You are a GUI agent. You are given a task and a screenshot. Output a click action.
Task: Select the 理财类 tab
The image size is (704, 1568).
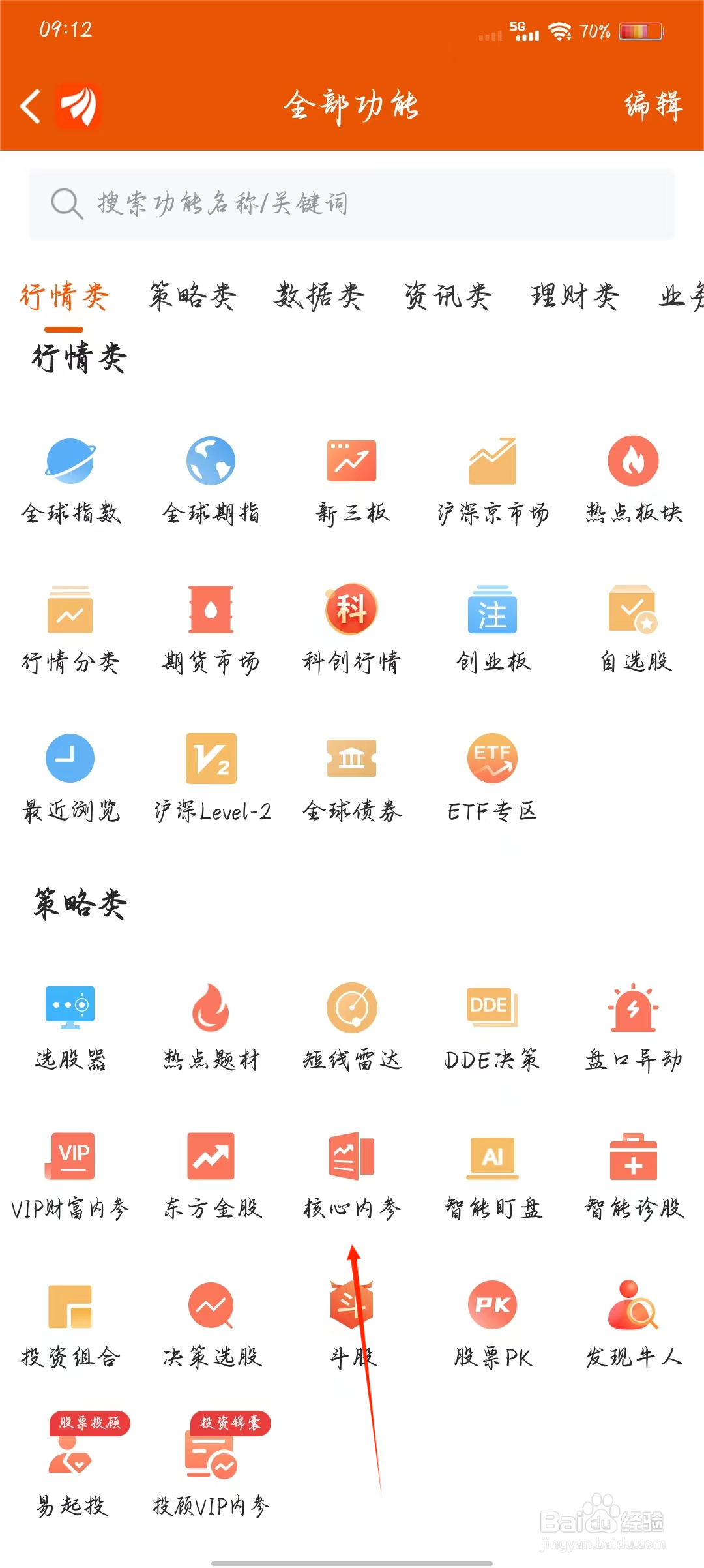575,297
